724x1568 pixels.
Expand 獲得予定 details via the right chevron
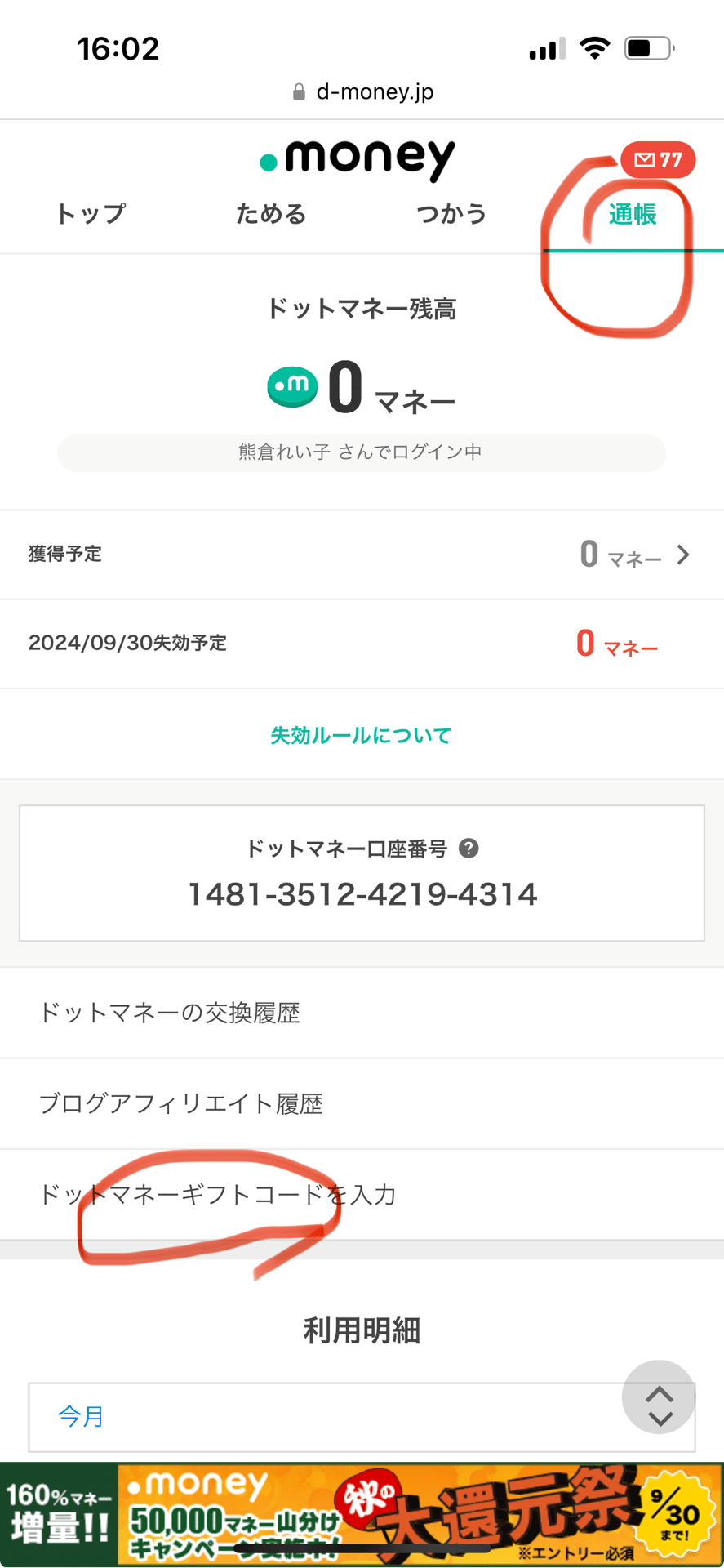pos(684,555)
